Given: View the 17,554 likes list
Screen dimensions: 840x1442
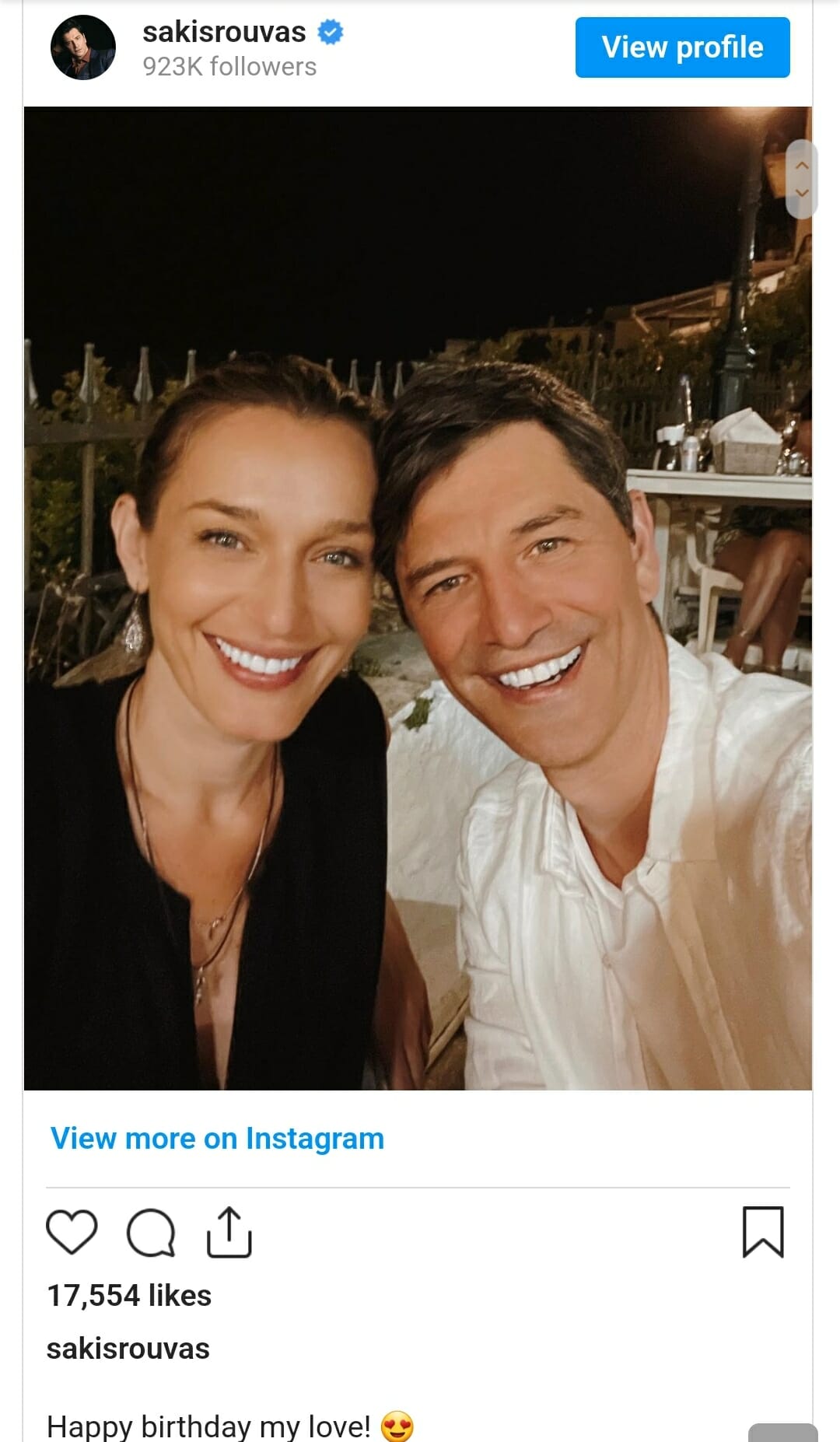Looking at the screenshot, I should coord(129,1296).
